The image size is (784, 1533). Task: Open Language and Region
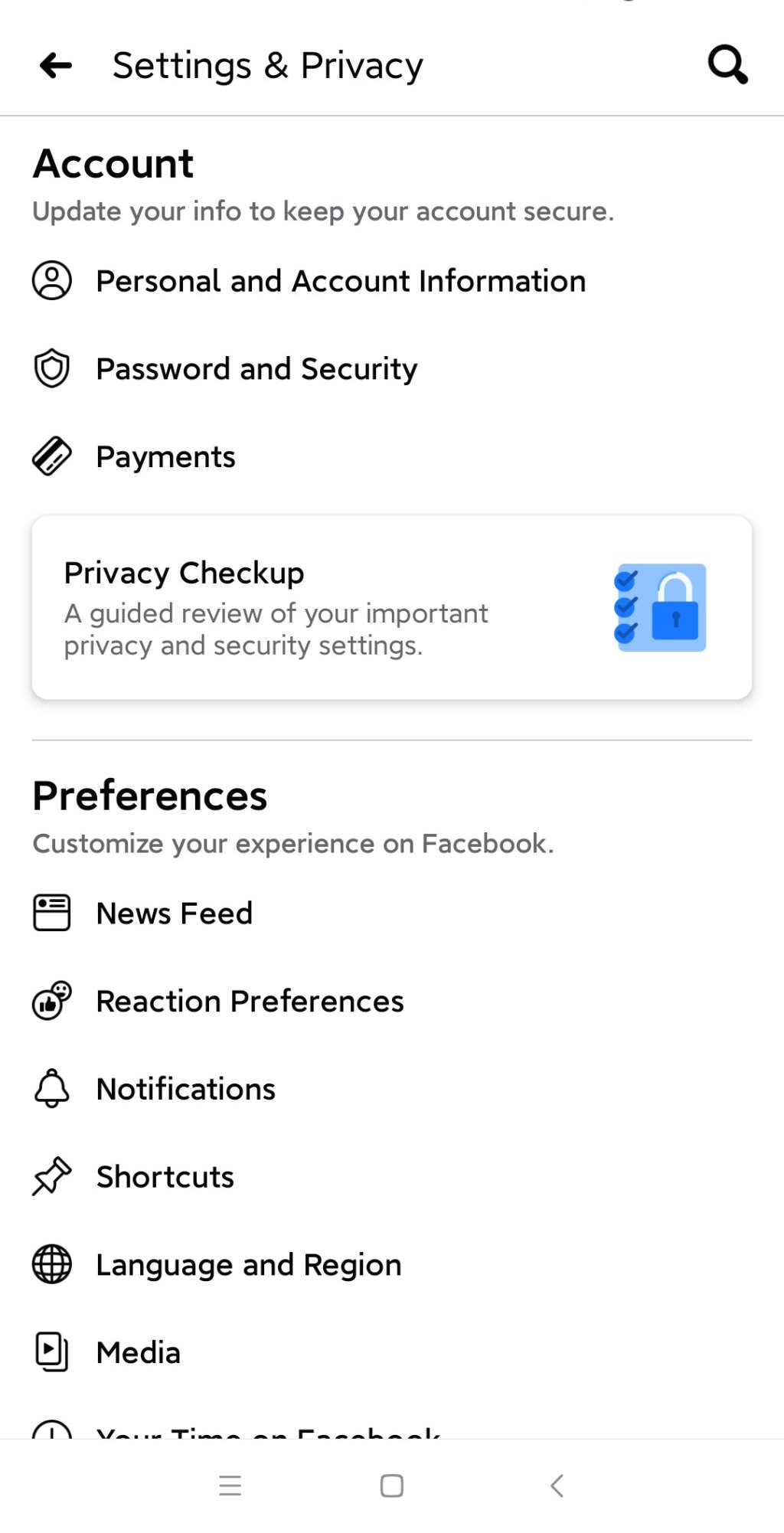click(x=248, y=1265)
